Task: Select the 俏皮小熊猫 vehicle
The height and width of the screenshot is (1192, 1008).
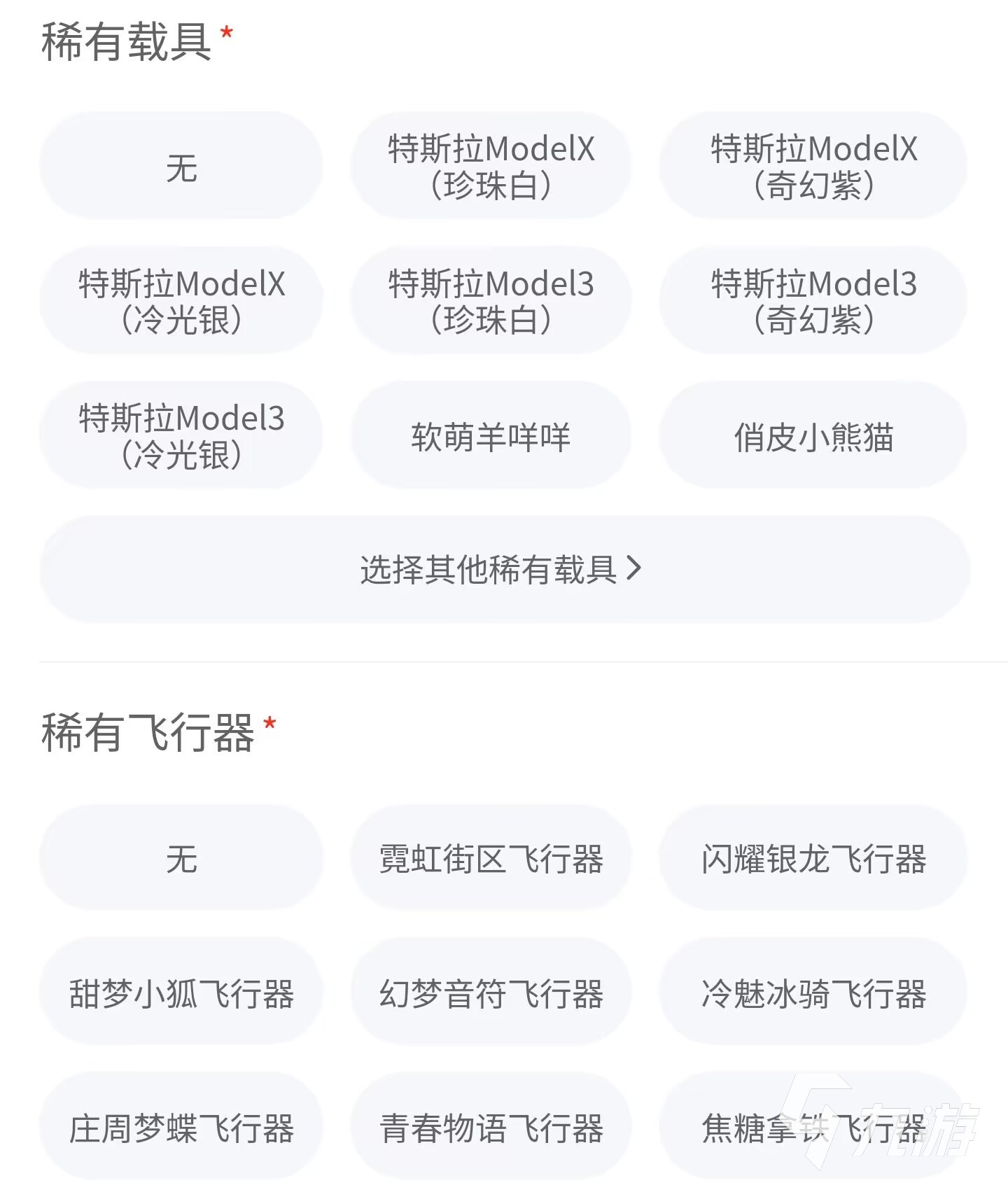Action: coord(813,435)
